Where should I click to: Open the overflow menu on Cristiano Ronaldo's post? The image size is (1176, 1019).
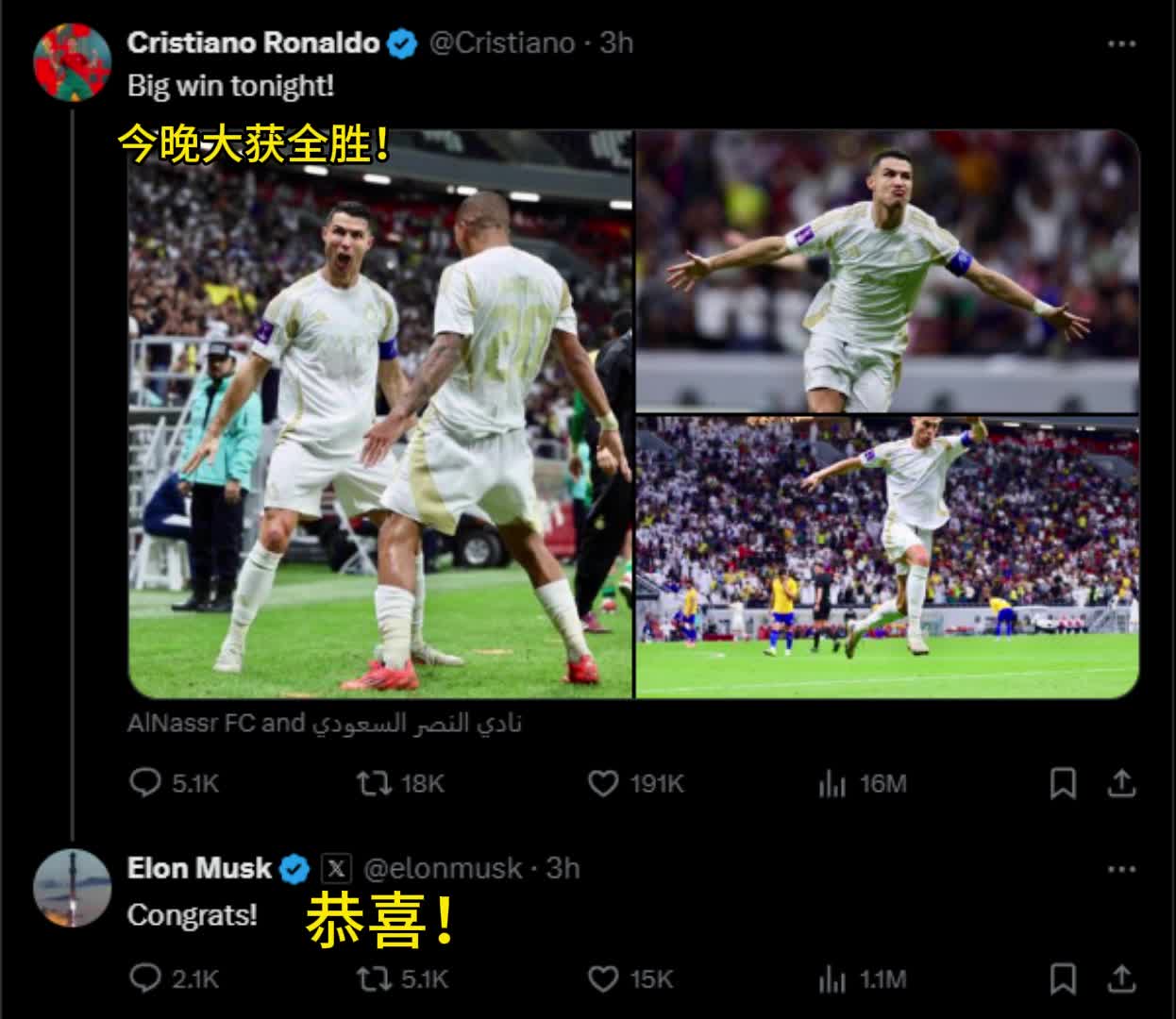[1120, 44]
